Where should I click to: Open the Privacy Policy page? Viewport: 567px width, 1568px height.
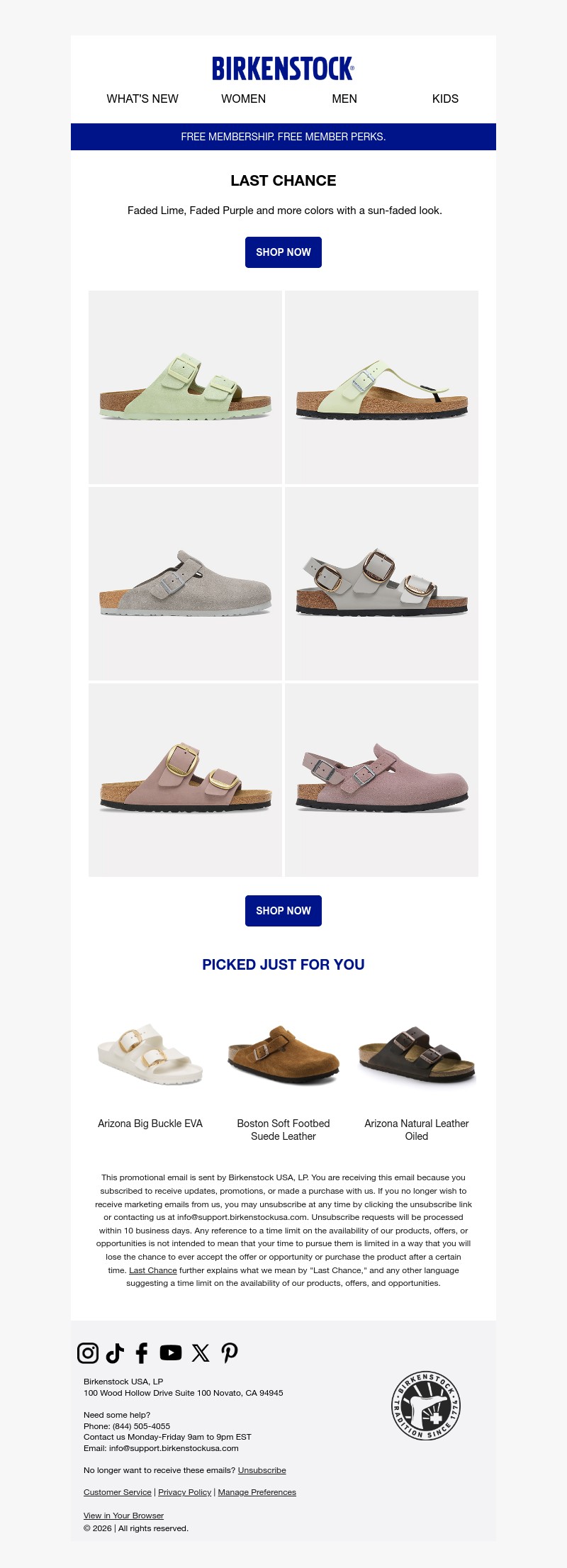[x=184, y=1492]
